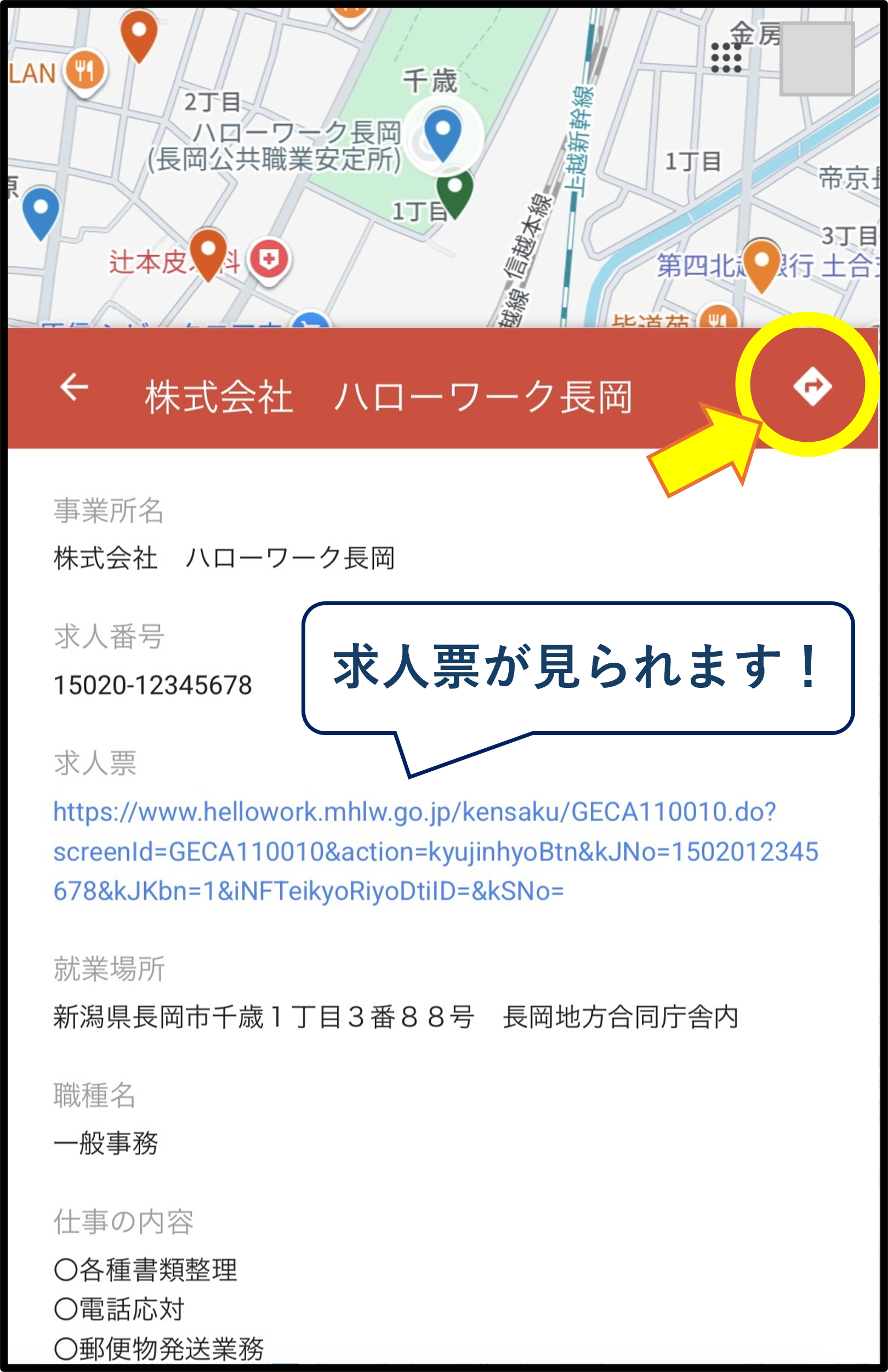This screenshot has width=888, height=1372.
Task: Go back with the header arrow
Action: (x=74, y=387)
